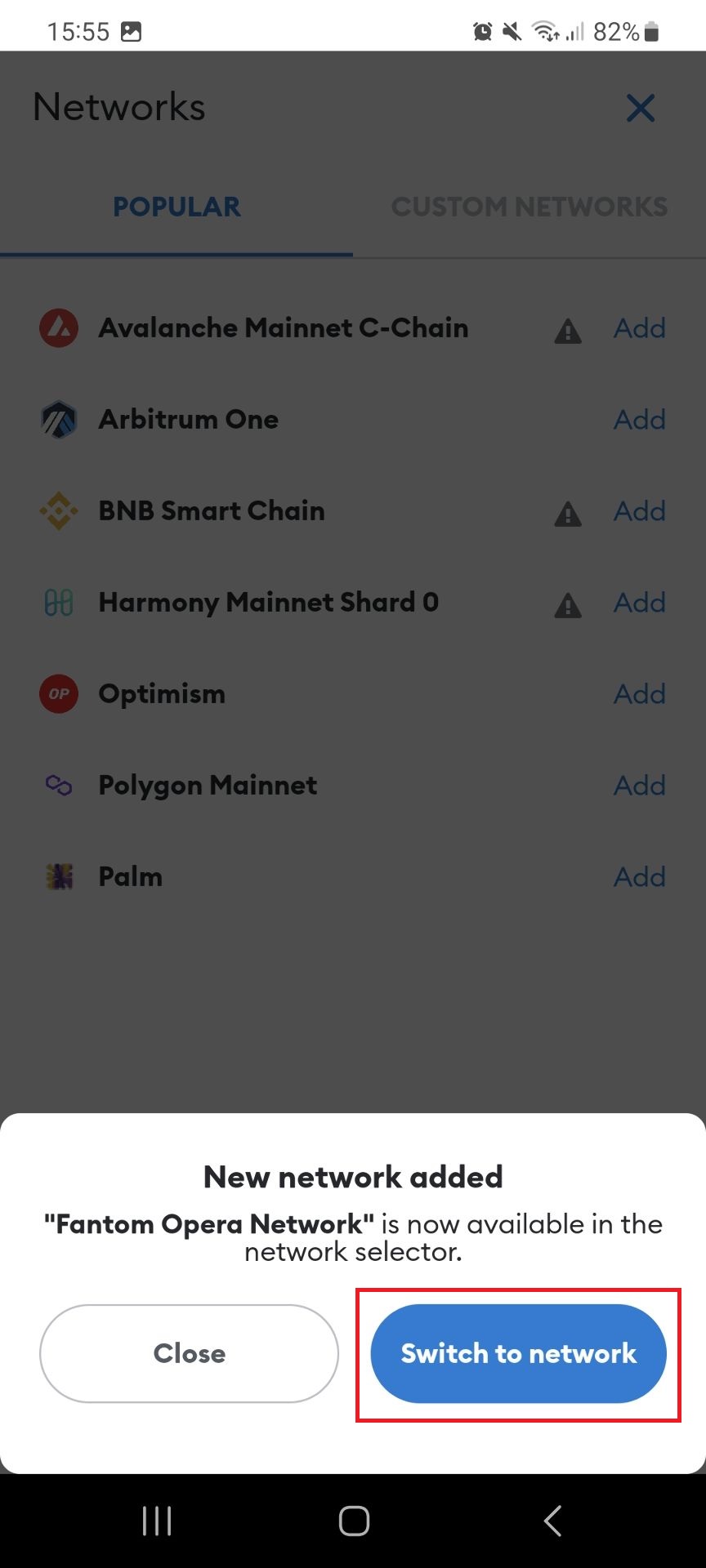Add Optimism network

click(640, 694)
